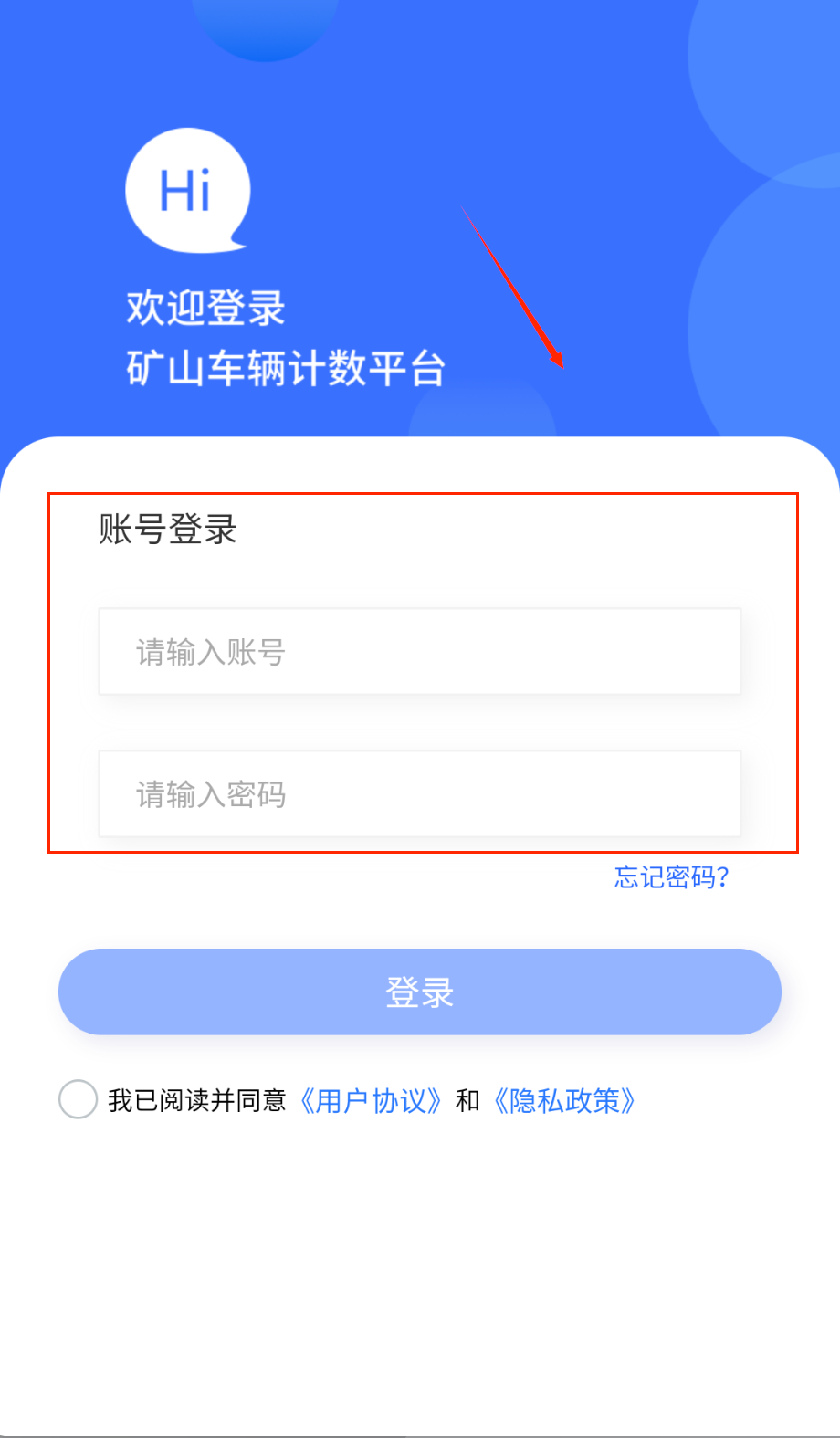Tap the account input field
840x1438 pixels.
419,652
